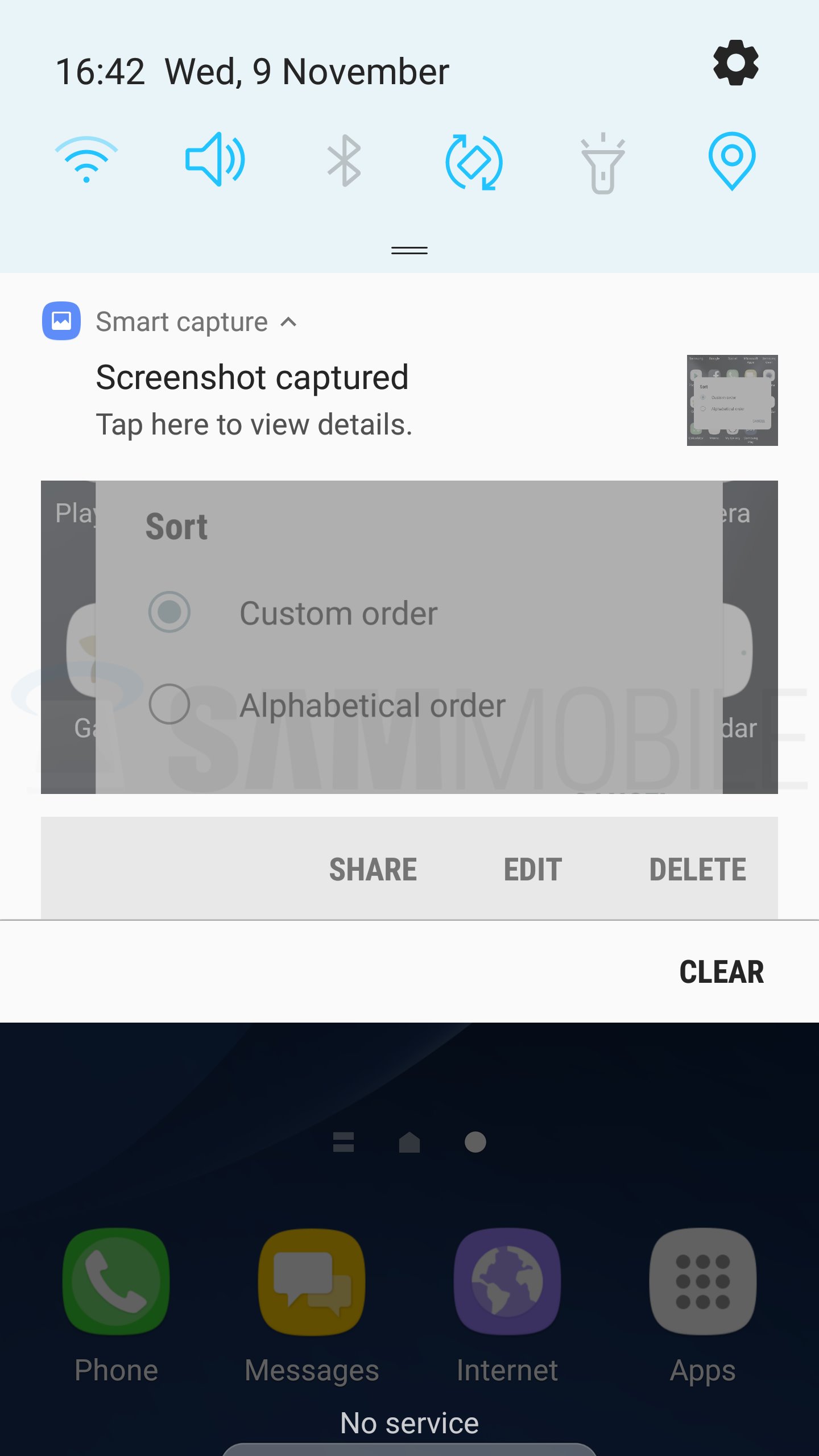Screen dimensions: 819x1456
Task: Tap the quick panel expand handle
Action: pyautogui.click(x=409, y=250)
